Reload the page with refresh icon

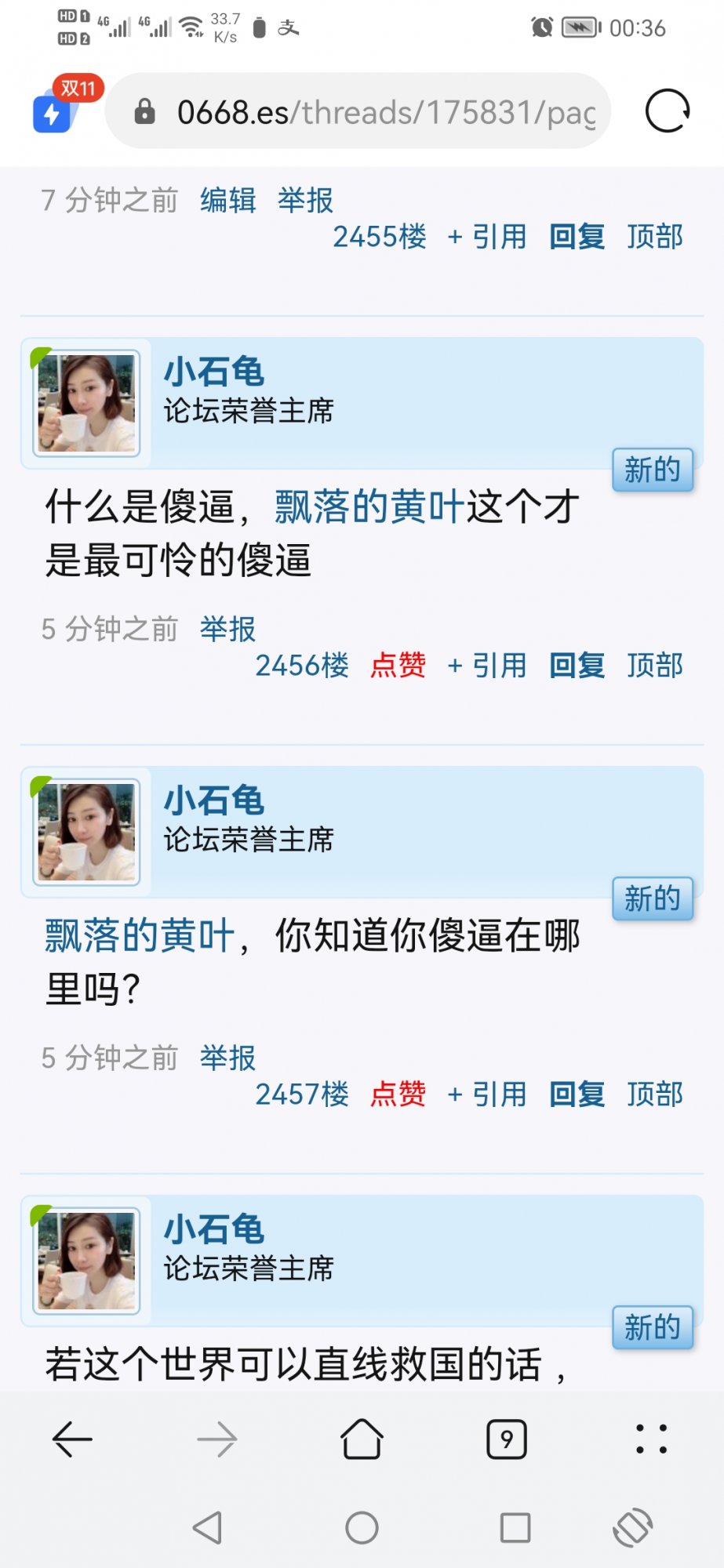(x=667, y=111)
